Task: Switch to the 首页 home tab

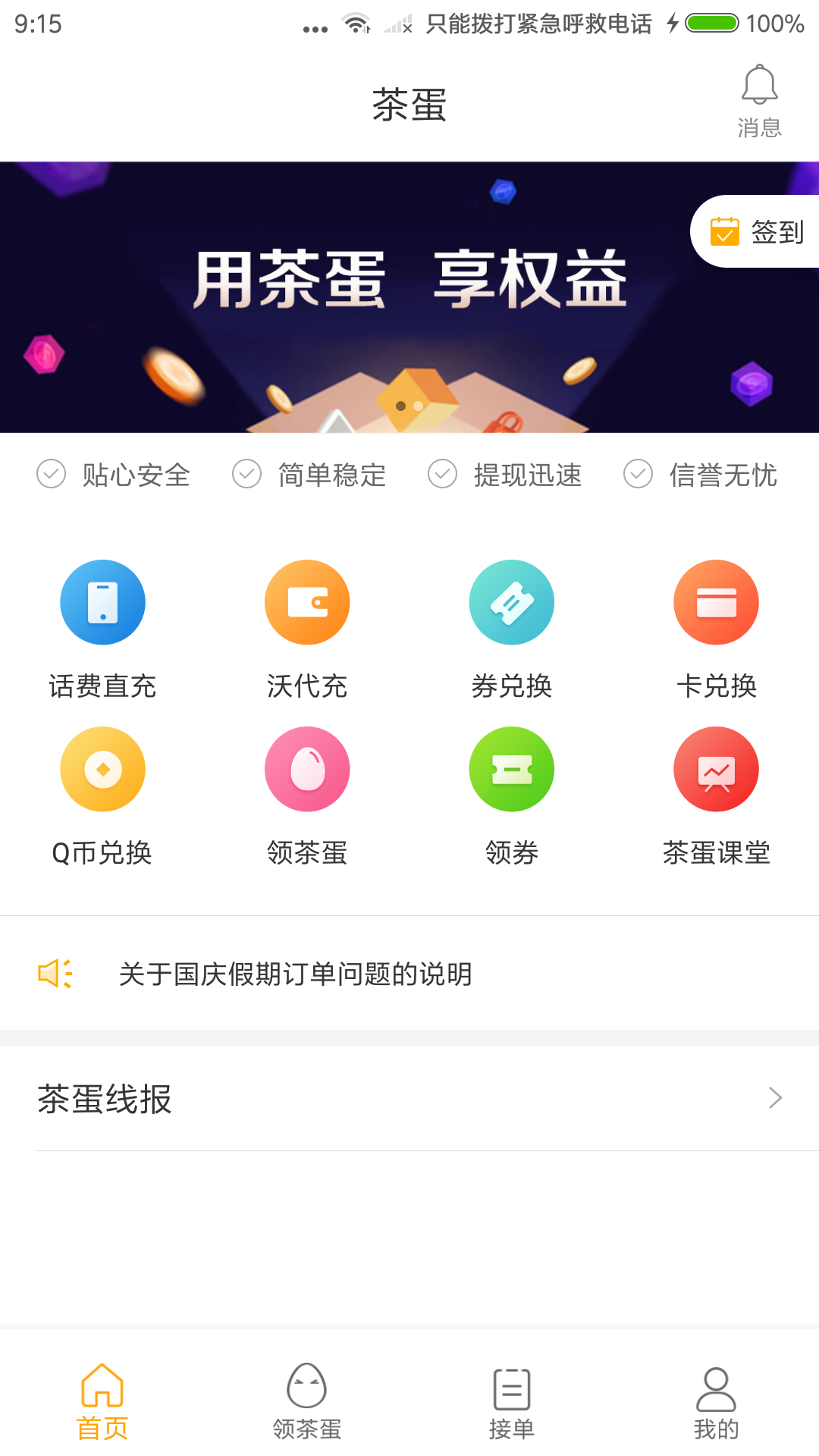Action: click(102, 1401)
